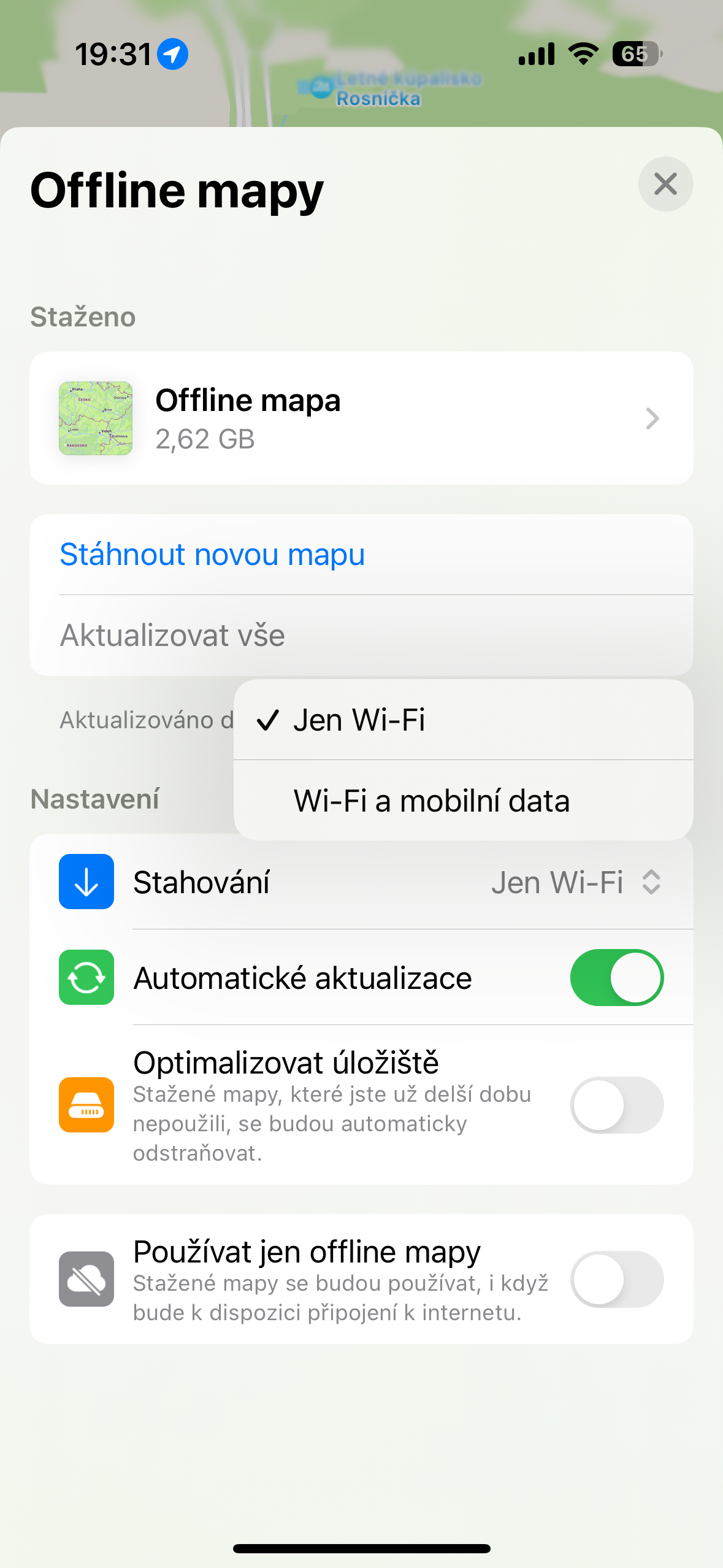723x1568 pixels.
Task: Turn off Automatické aktualizace
Action: click(x=617, y=977)
